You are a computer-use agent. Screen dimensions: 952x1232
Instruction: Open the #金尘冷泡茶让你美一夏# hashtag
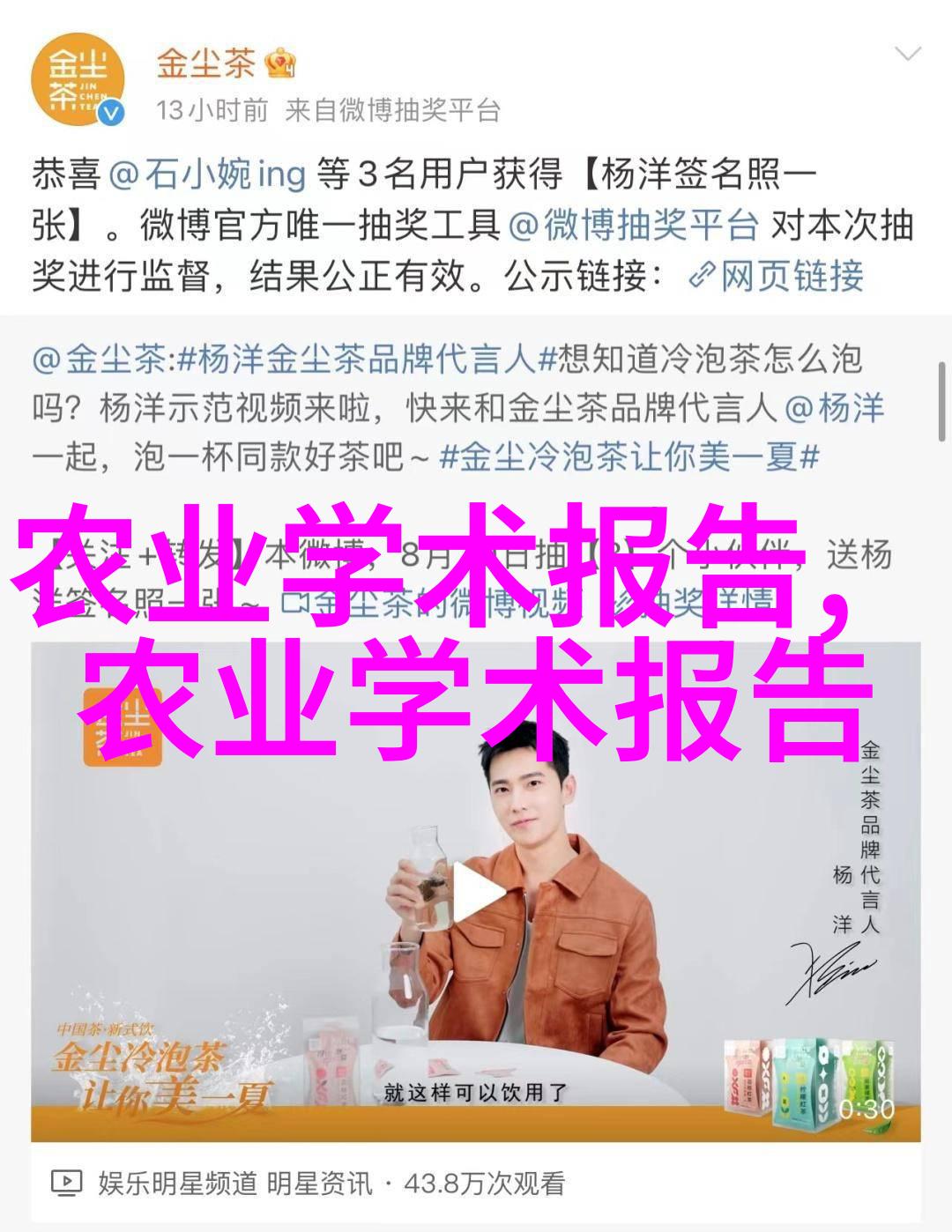(629, 456)
